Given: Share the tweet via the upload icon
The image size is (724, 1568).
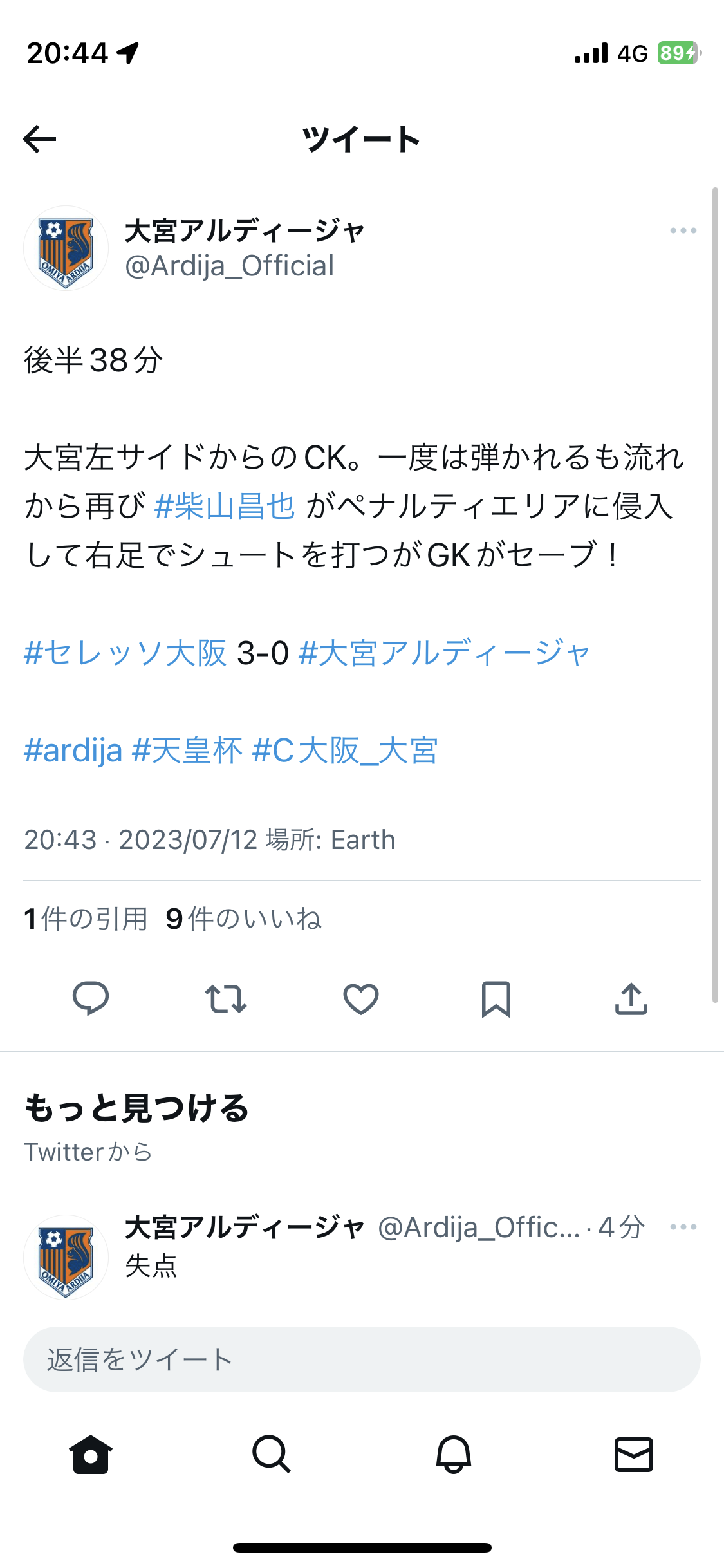Looking at the screenshot, I should 631,999.
